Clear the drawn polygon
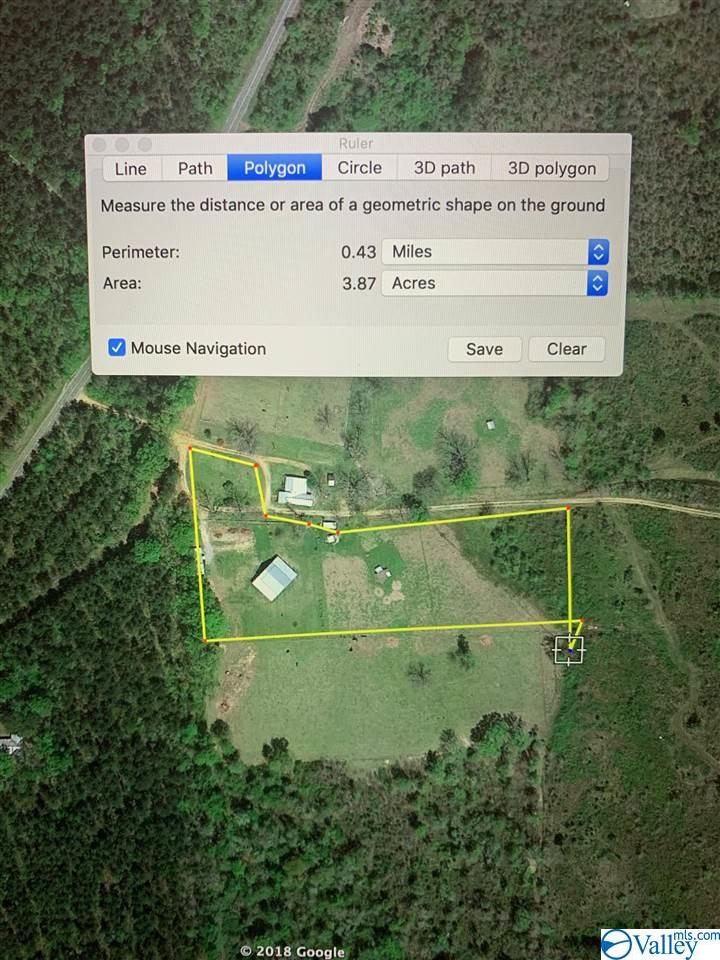 [566, 349]
